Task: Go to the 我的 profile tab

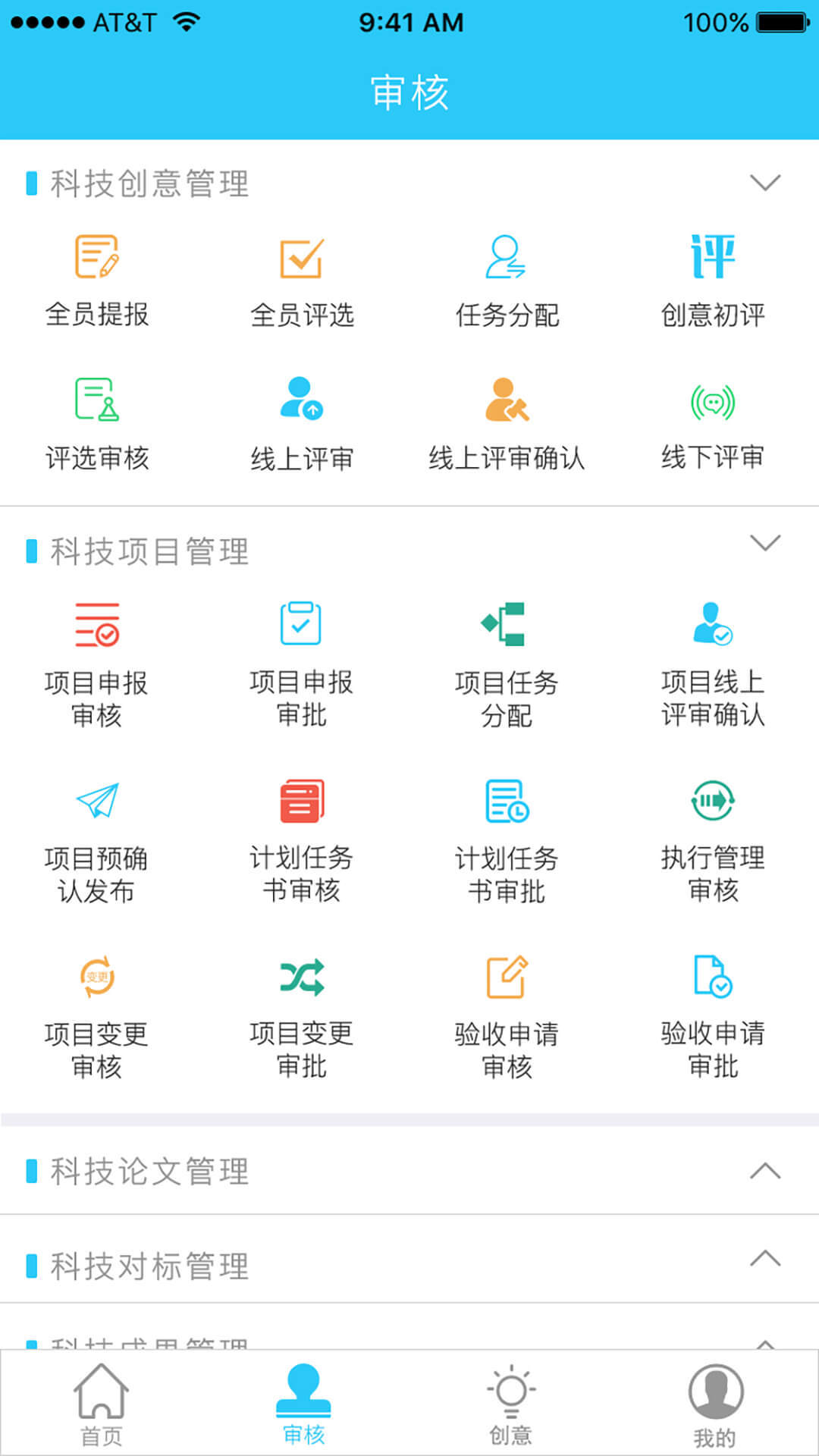Action: click(x=717, y=1403)
